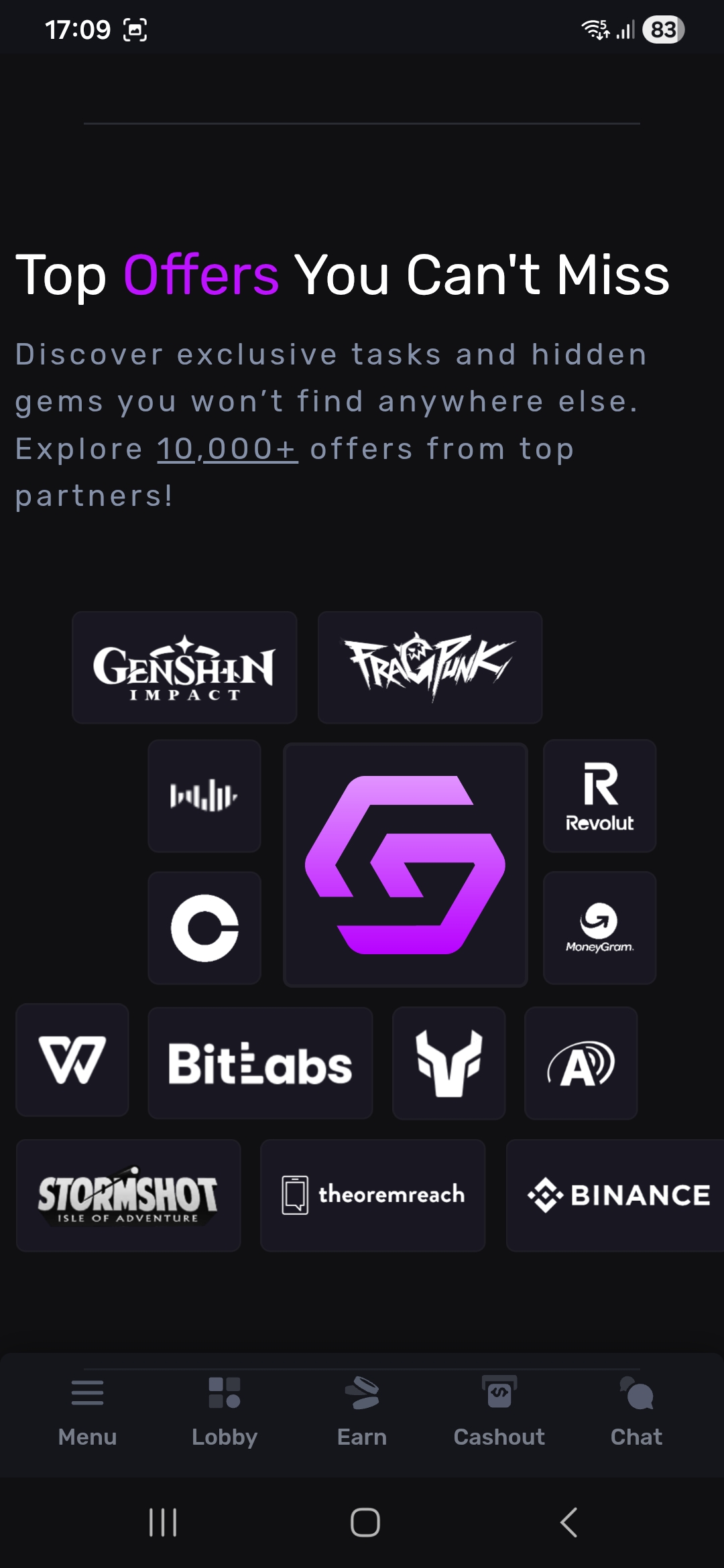Tap the MoneyGram partner tile

pyautogui.click(x=599, y=927)
